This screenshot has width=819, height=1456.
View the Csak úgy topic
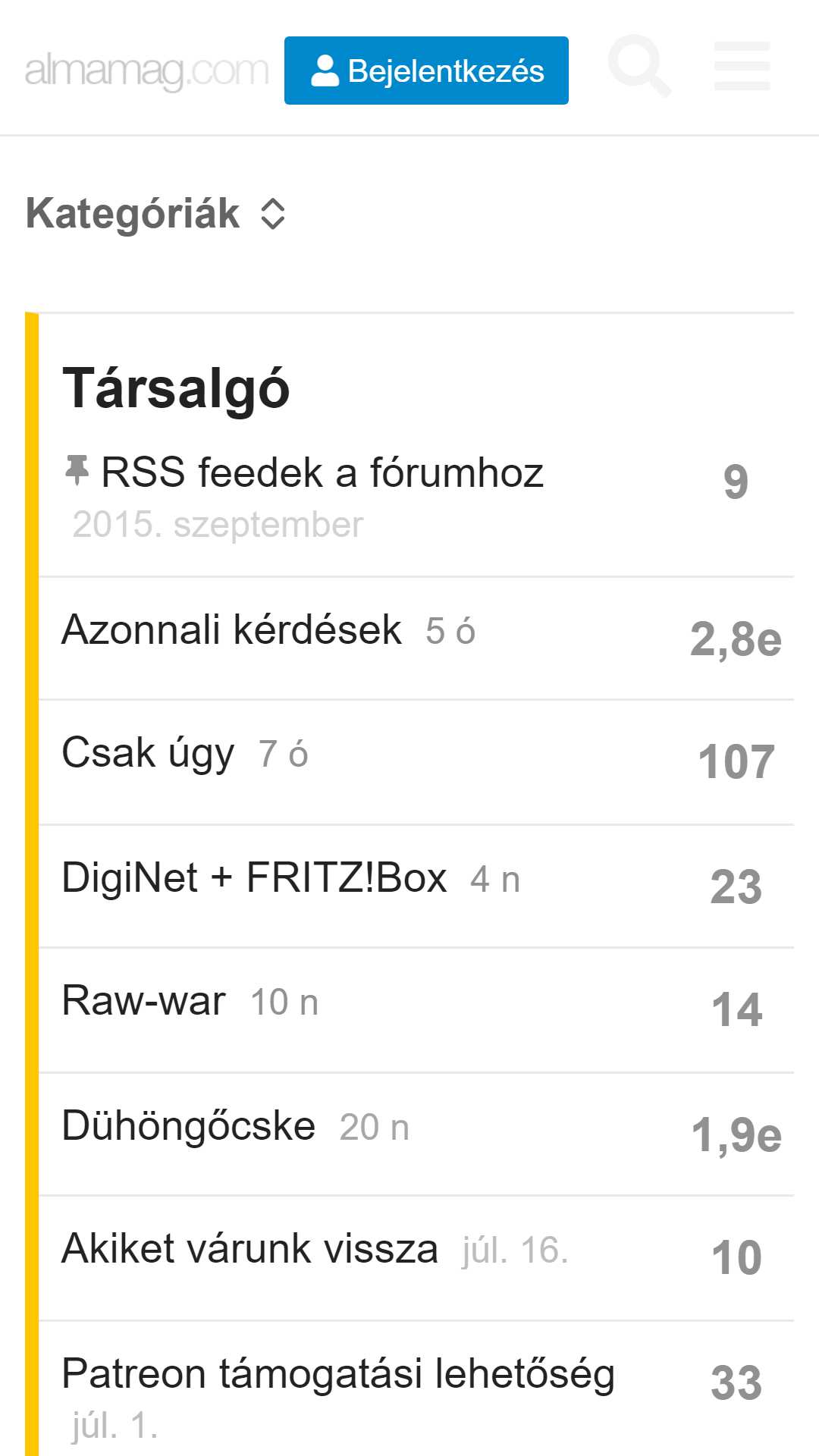point(148,753)
